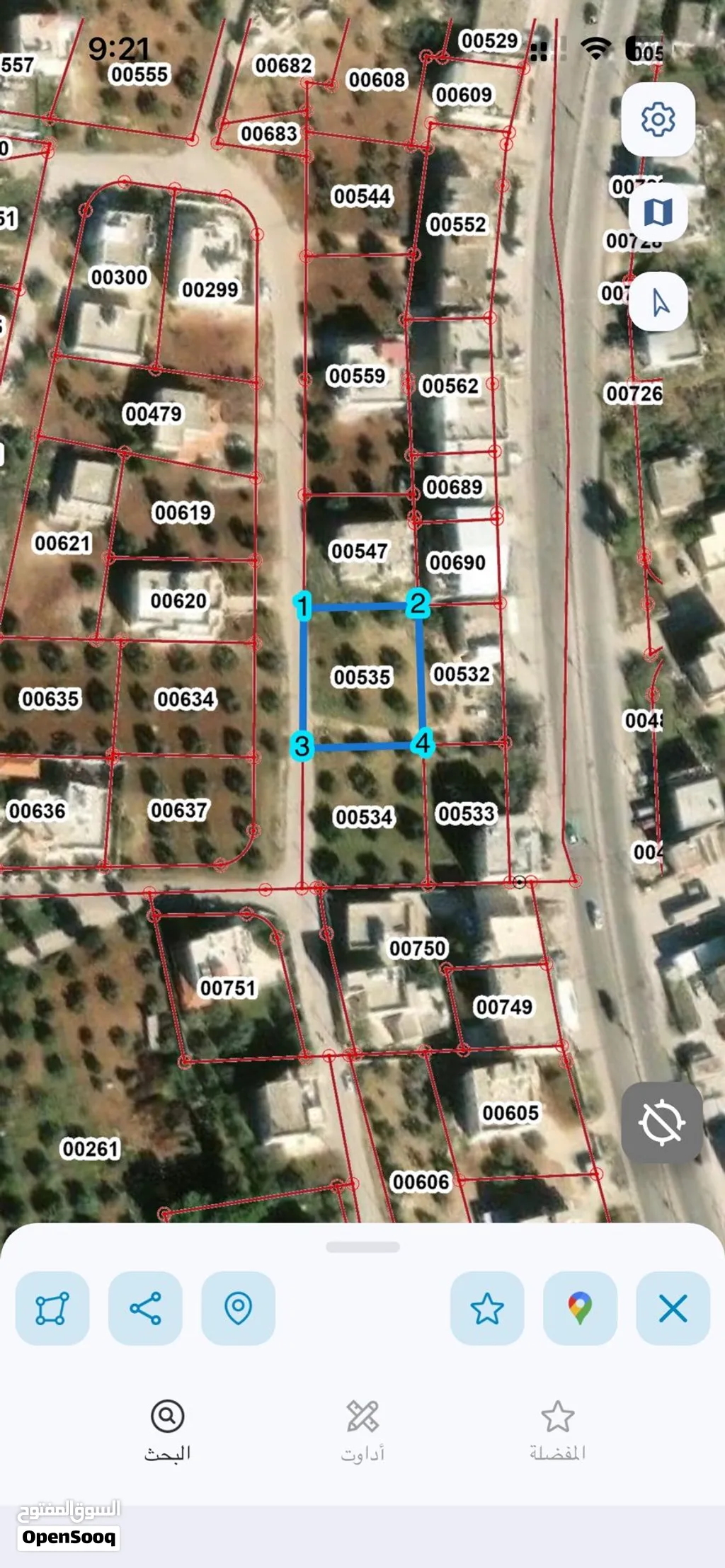Tap the location arrow button
This screenshot has width=725, height=1568.
658,302
